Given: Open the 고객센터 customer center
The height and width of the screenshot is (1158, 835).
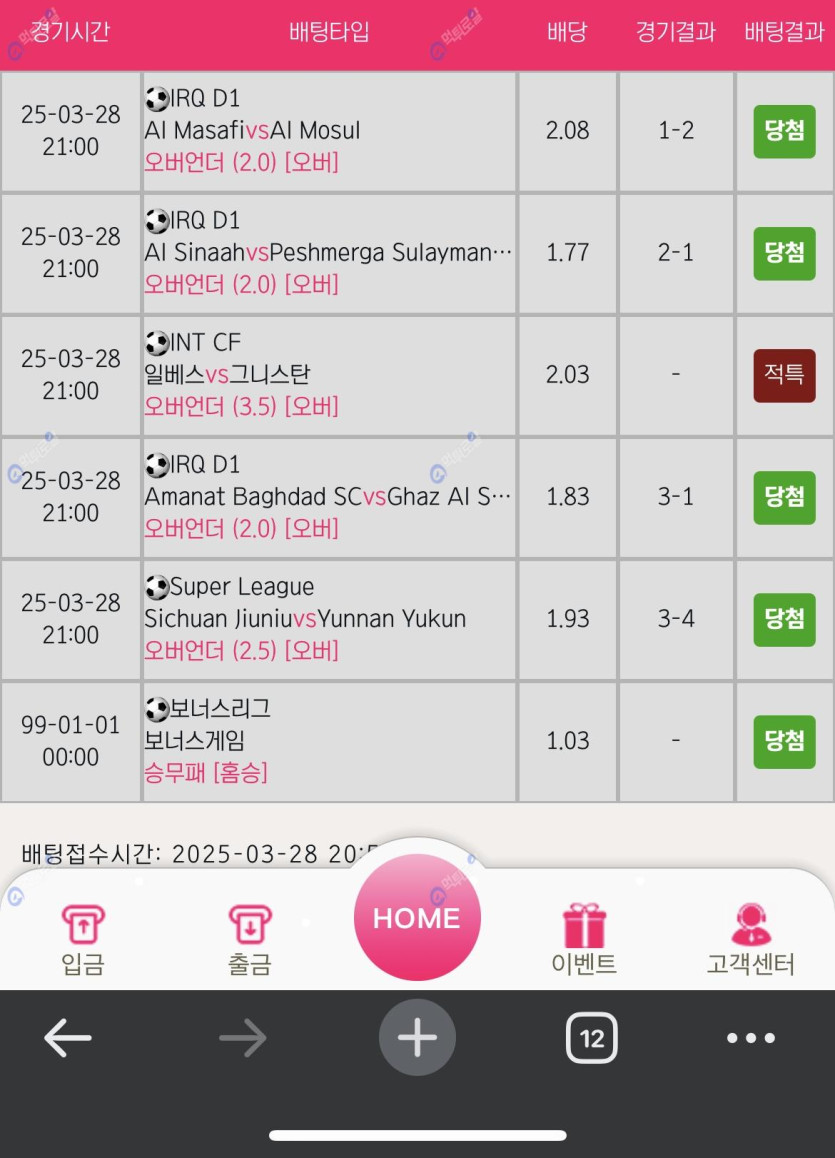Looking at the screenshot, I should tap(750, 938).
